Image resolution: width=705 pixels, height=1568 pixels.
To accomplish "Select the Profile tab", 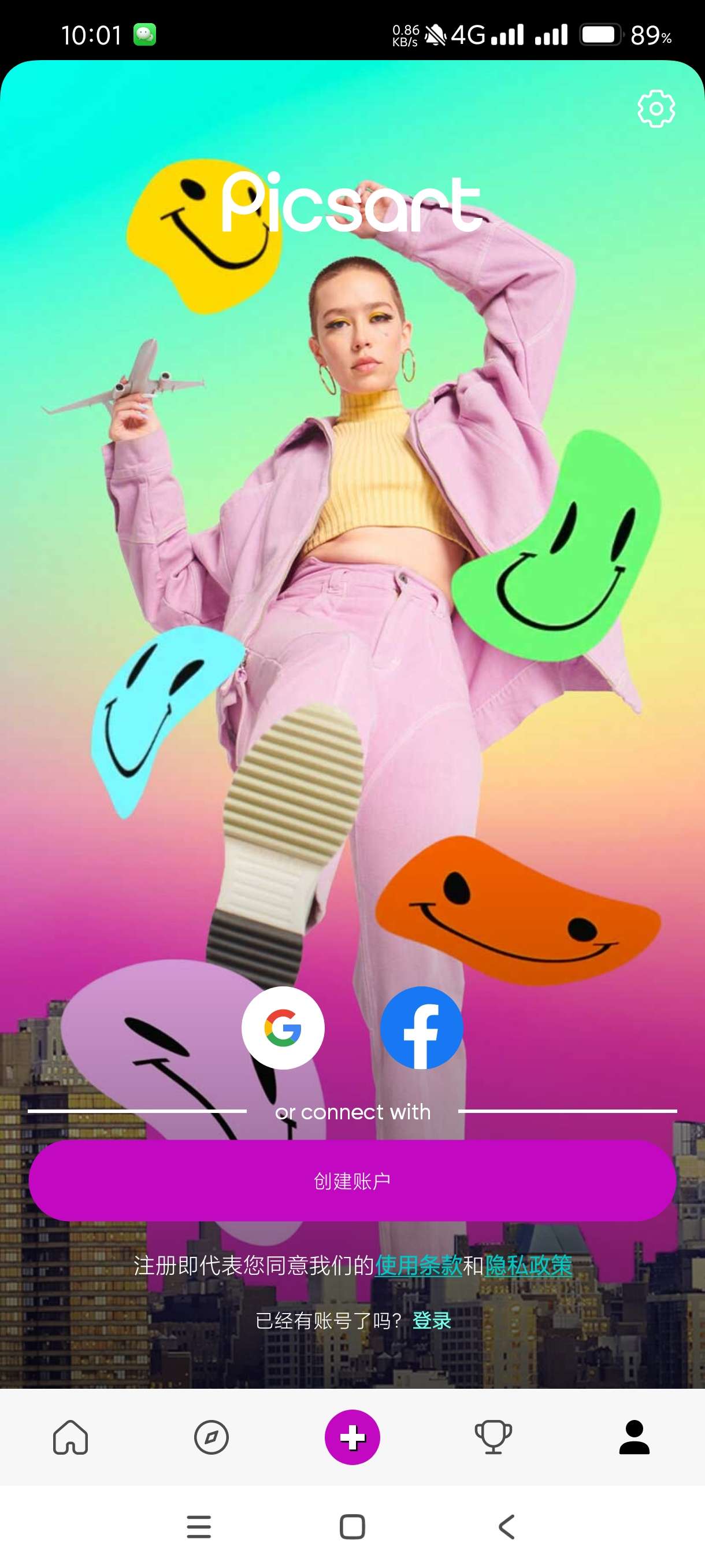I will coord(634,1438).
